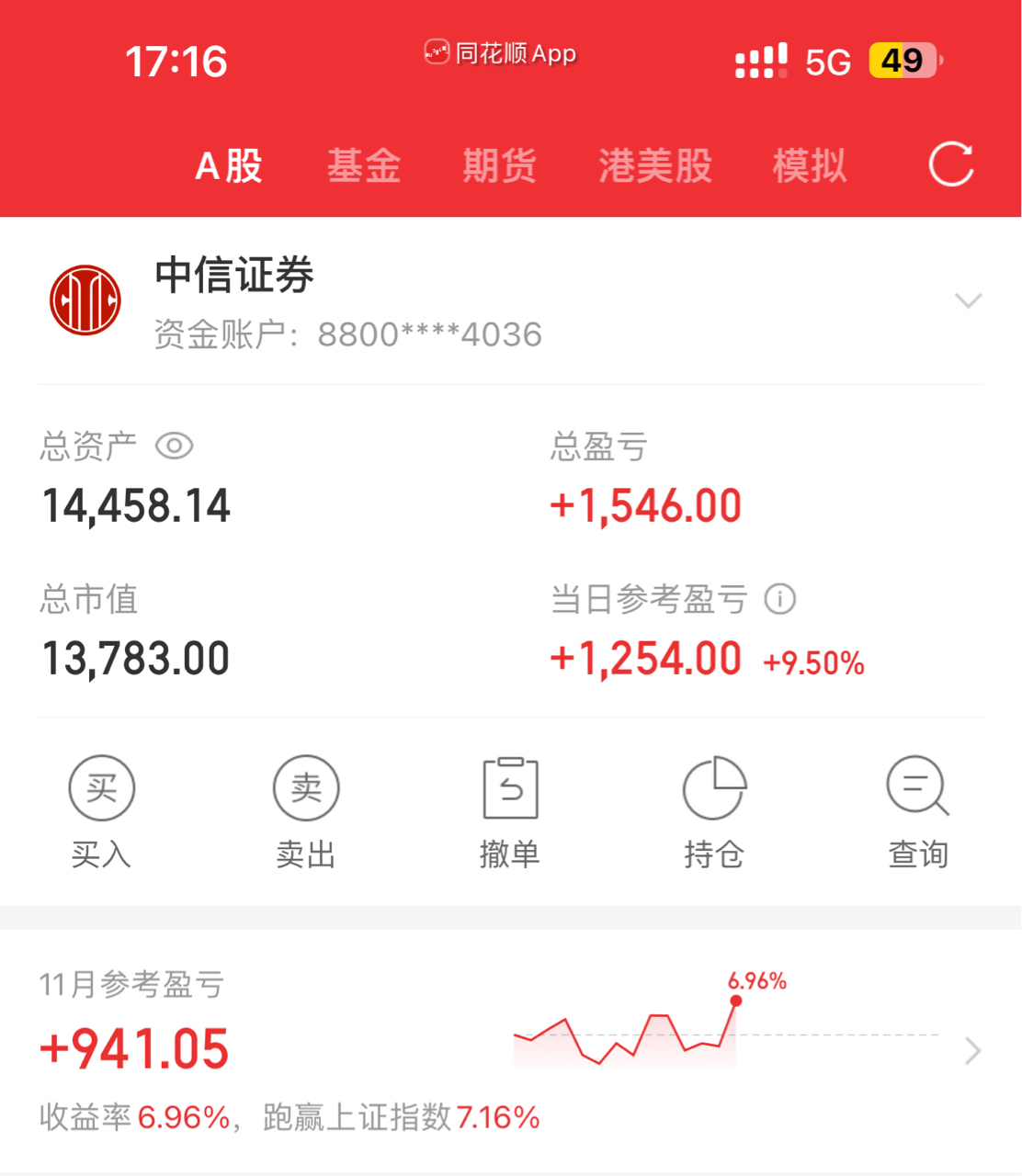
Task: Switch to the 期货 tab
Action: coord(499,166)
